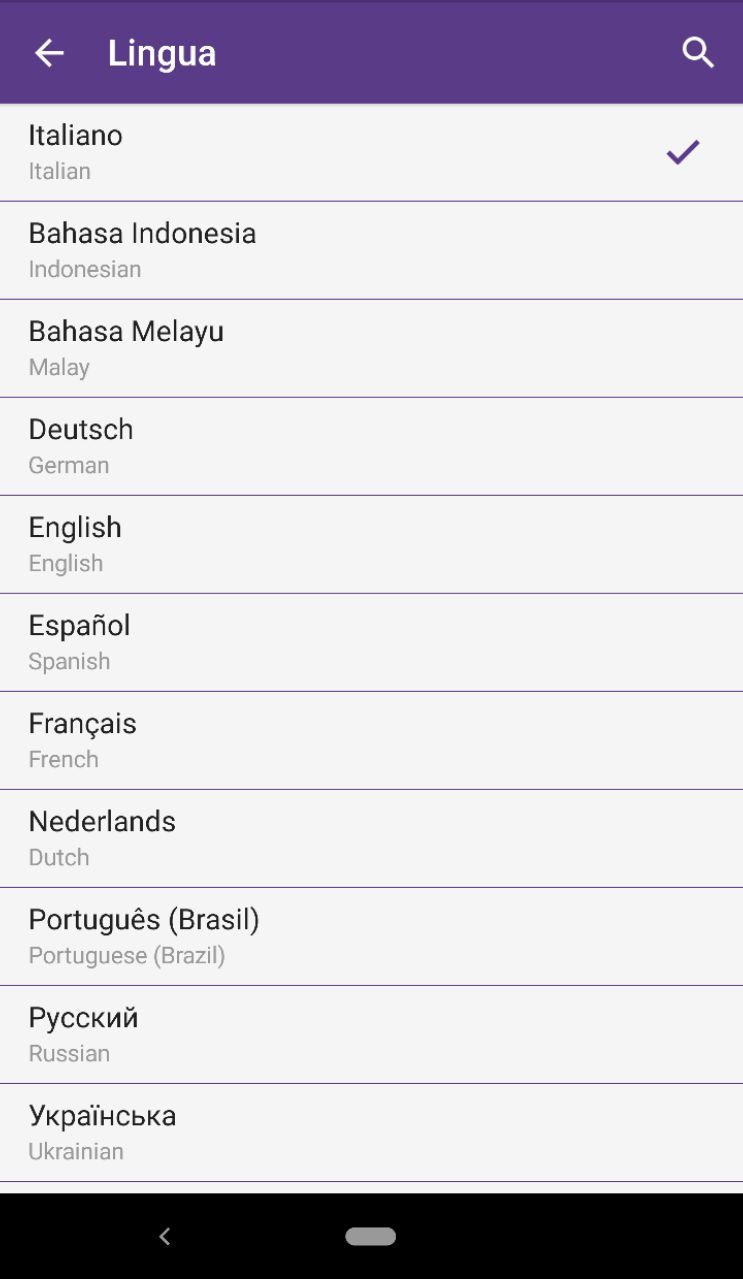Screen dimensions: 743x1279
Task: Set language to Nederlands
Action: tap(371, 839)
